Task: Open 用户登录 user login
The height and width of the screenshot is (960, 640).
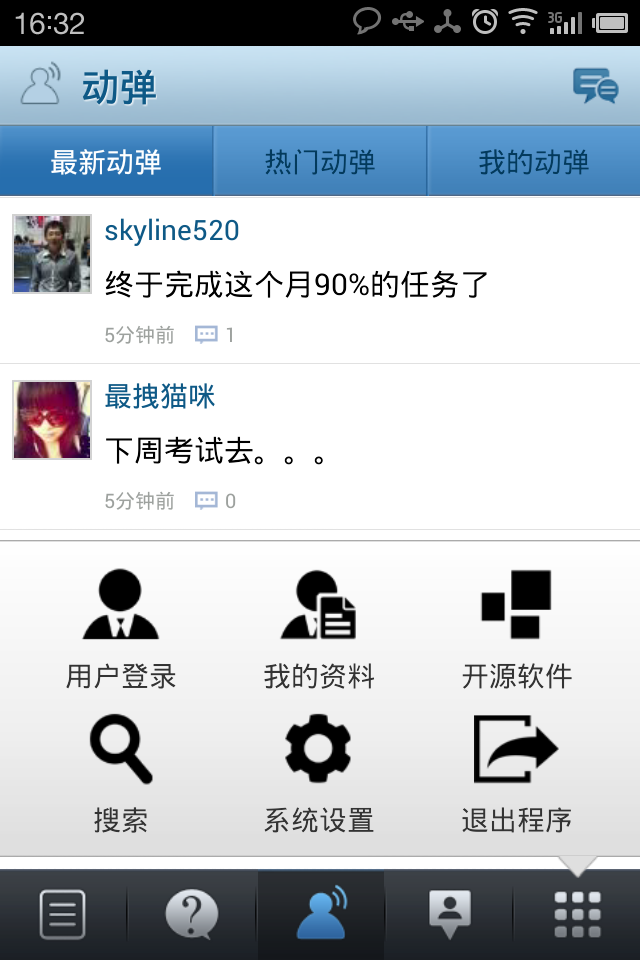Action: pyautogui.click(x=121, y=629)
